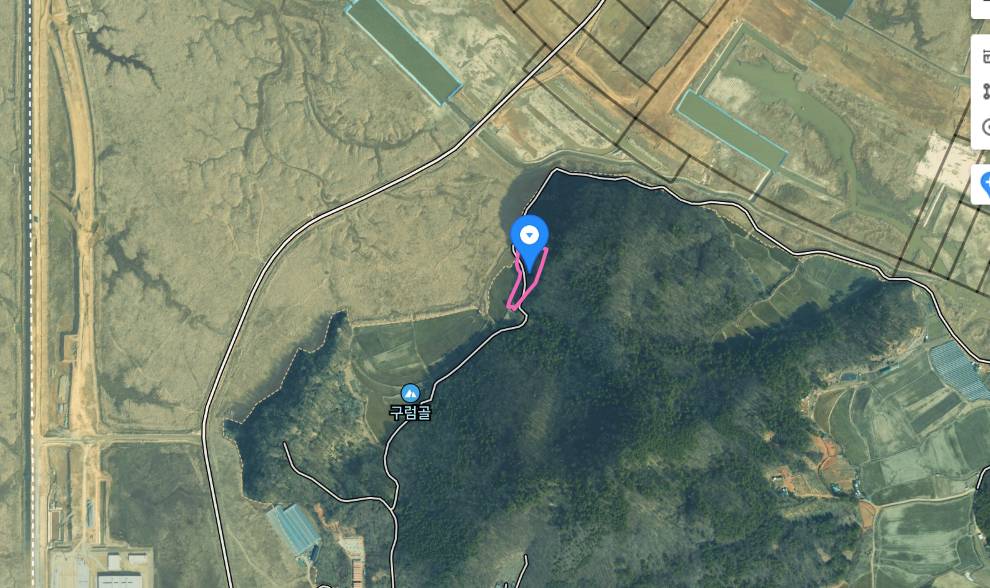
Task: Select the connected-dots path tool
Action: click(x=985, y=91)
